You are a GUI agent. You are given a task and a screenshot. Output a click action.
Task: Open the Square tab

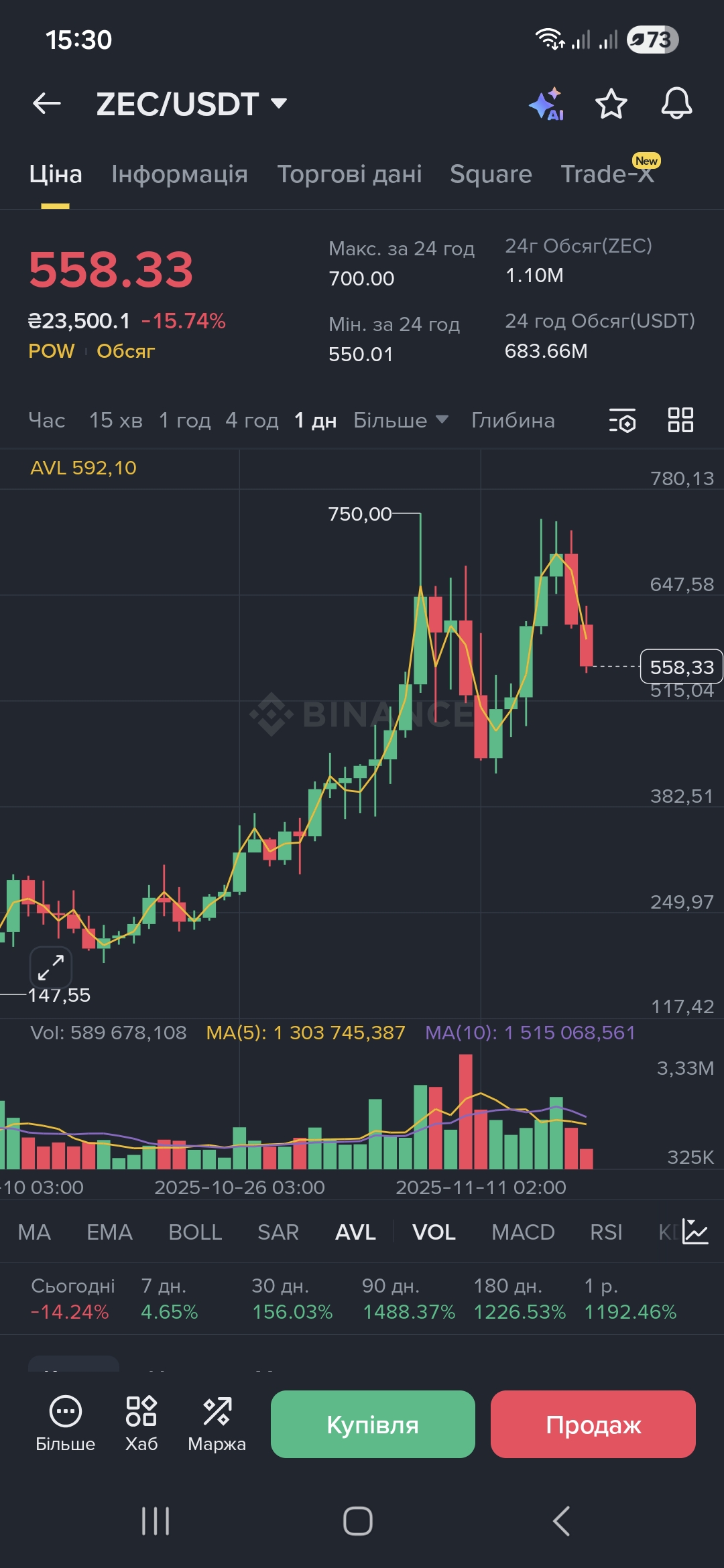pos(491,174)
